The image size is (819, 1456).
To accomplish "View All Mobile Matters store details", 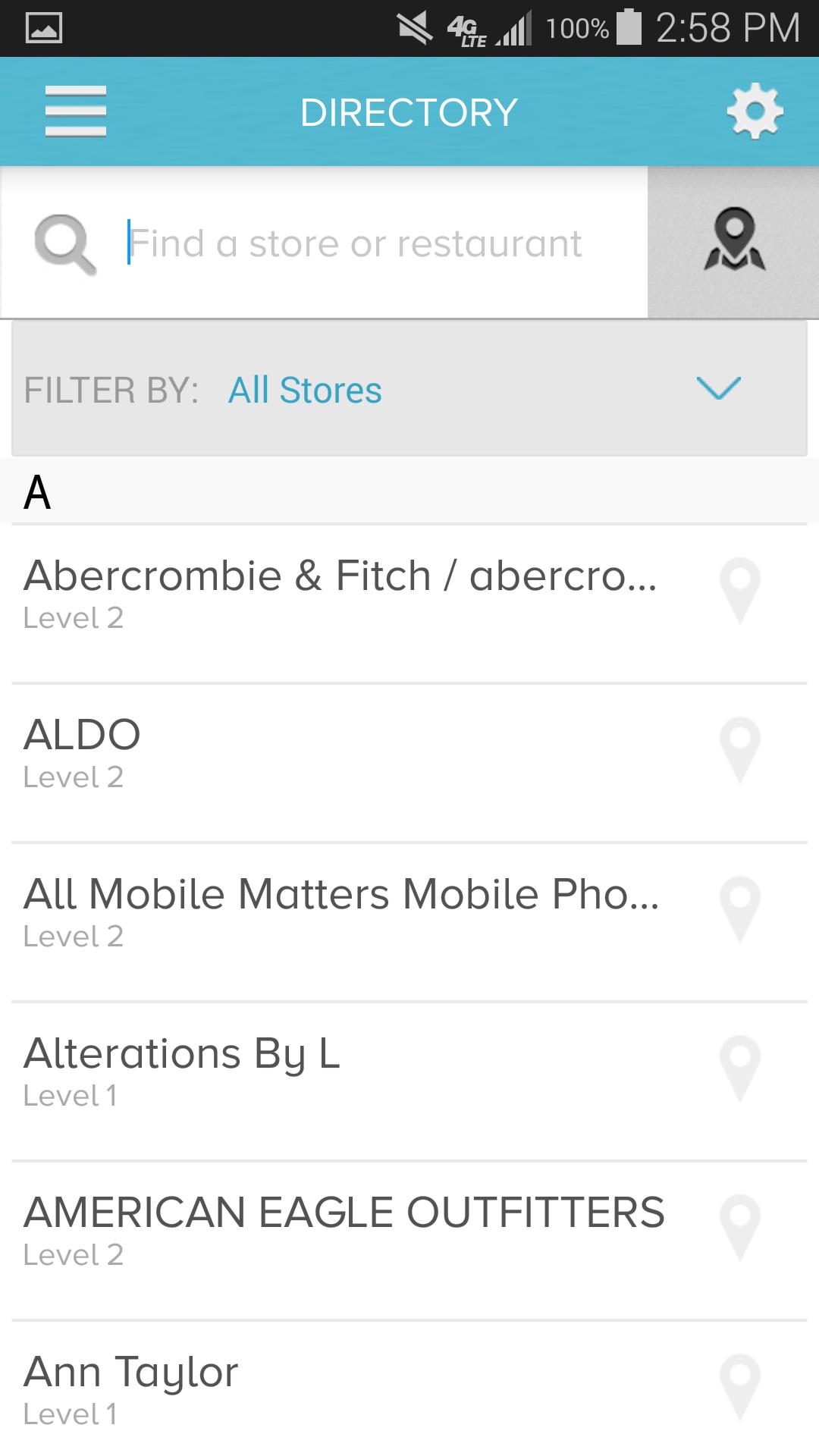I will 341,912.
